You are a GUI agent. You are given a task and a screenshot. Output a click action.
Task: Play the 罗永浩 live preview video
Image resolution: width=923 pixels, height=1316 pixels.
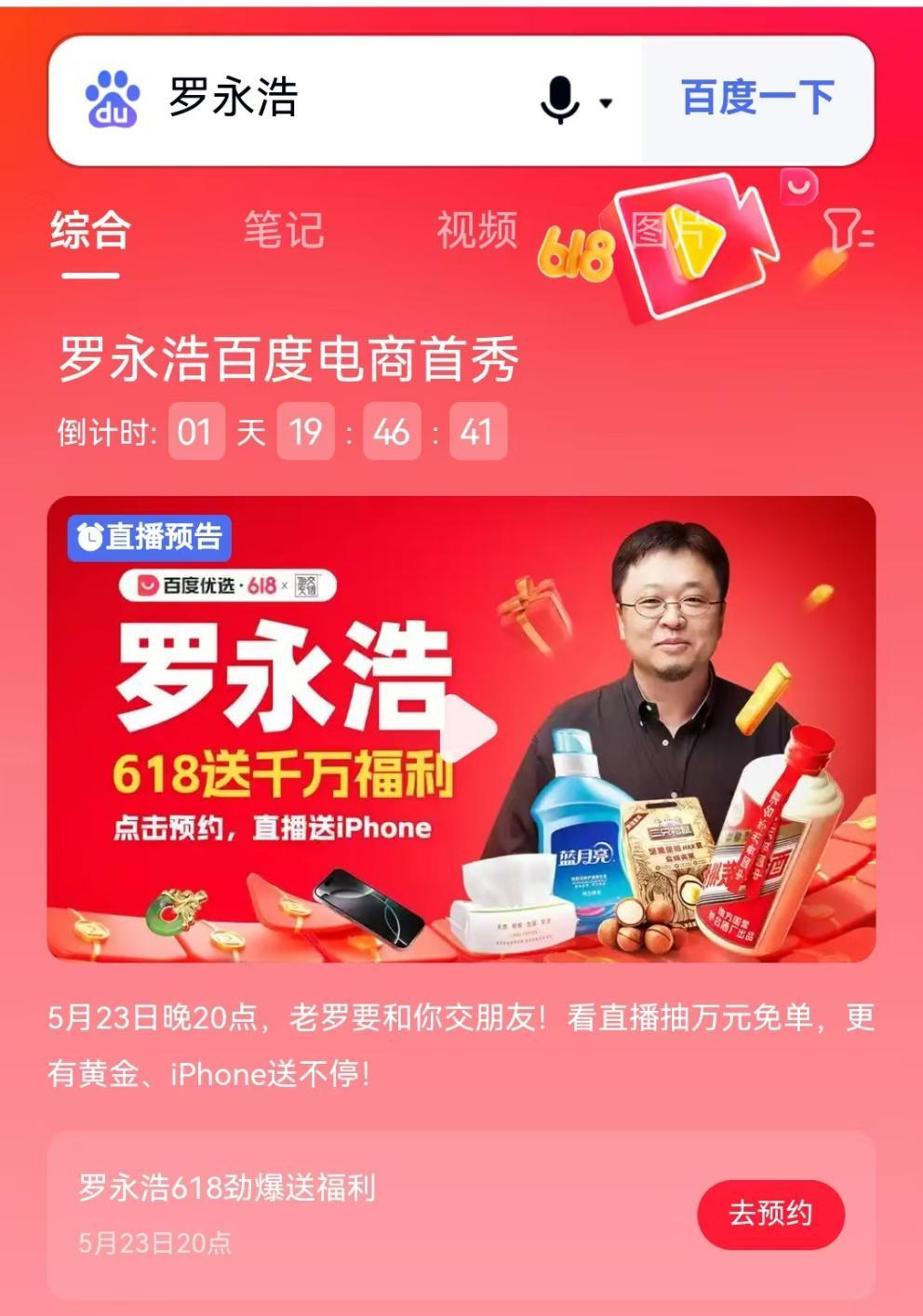pos(468,729)
